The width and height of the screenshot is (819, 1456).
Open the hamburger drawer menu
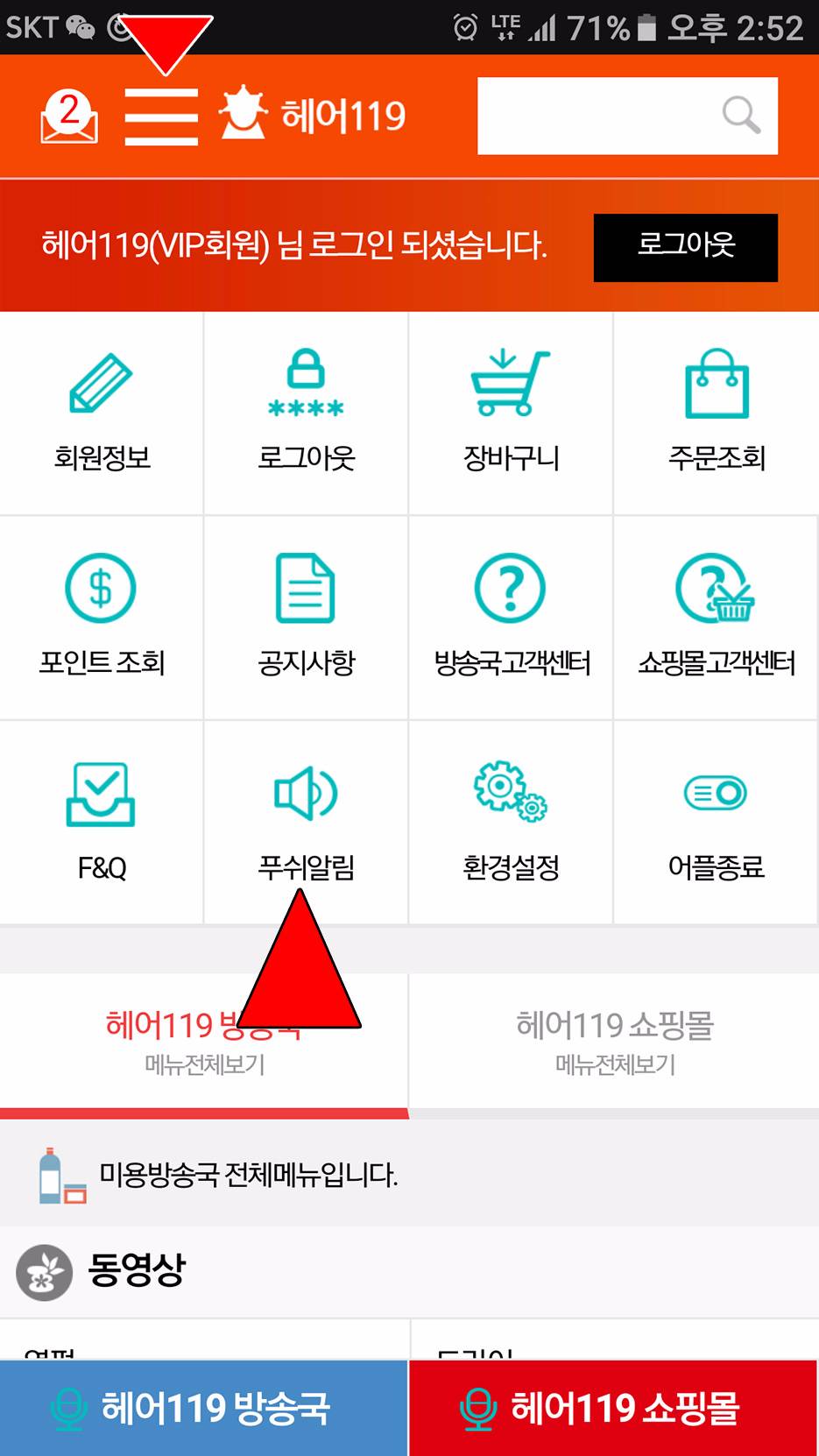[x=161, y=117]
